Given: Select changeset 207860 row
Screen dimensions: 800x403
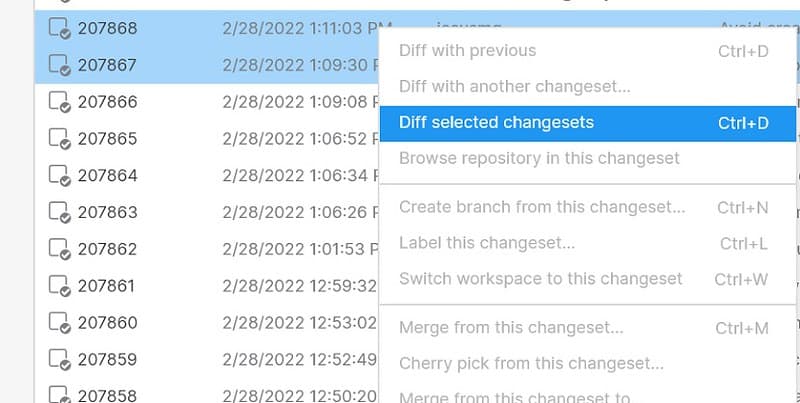Looking at the screenshot, I should [x=107, y=323].
